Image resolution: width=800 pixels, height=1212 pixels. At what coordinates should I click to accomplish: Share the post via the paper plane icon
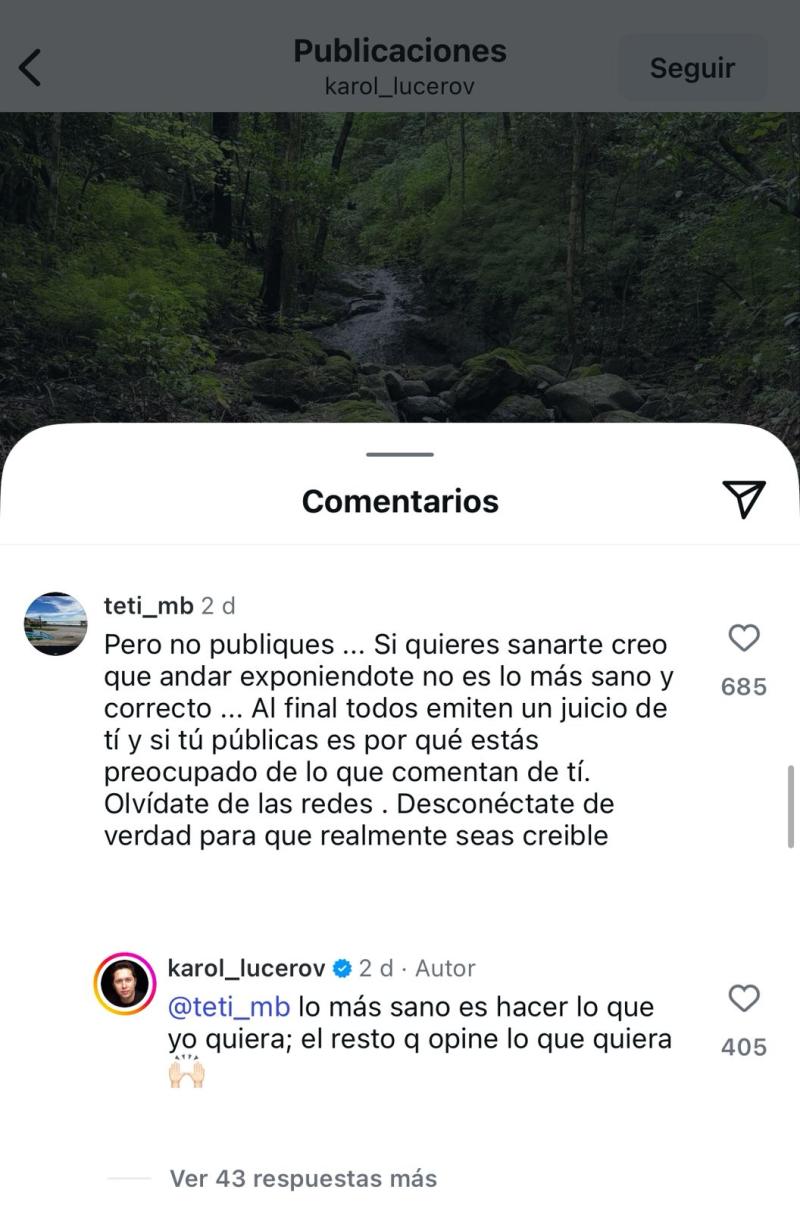coord(743,499)
